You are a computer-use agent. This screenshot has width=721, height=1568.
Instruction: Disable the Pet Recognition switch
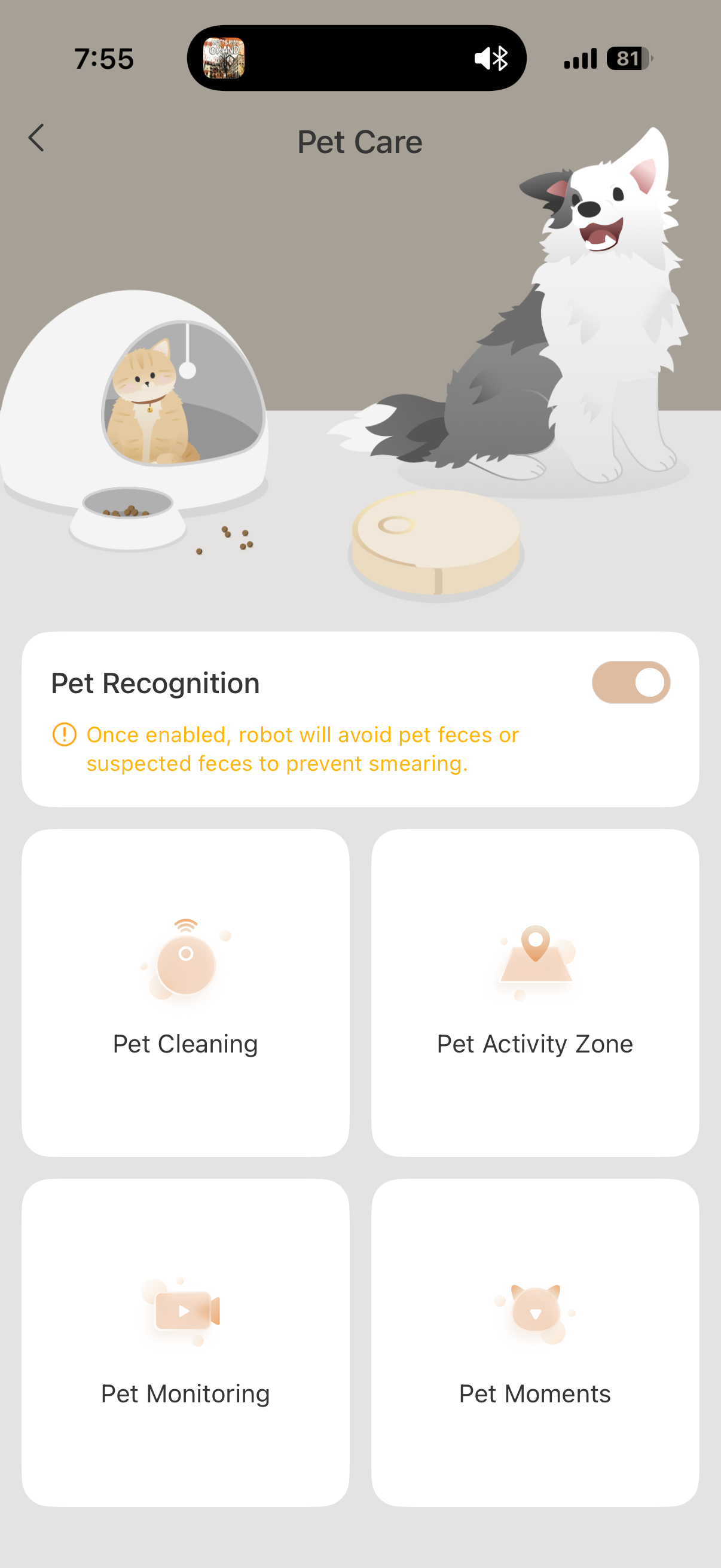click(630, 682)
